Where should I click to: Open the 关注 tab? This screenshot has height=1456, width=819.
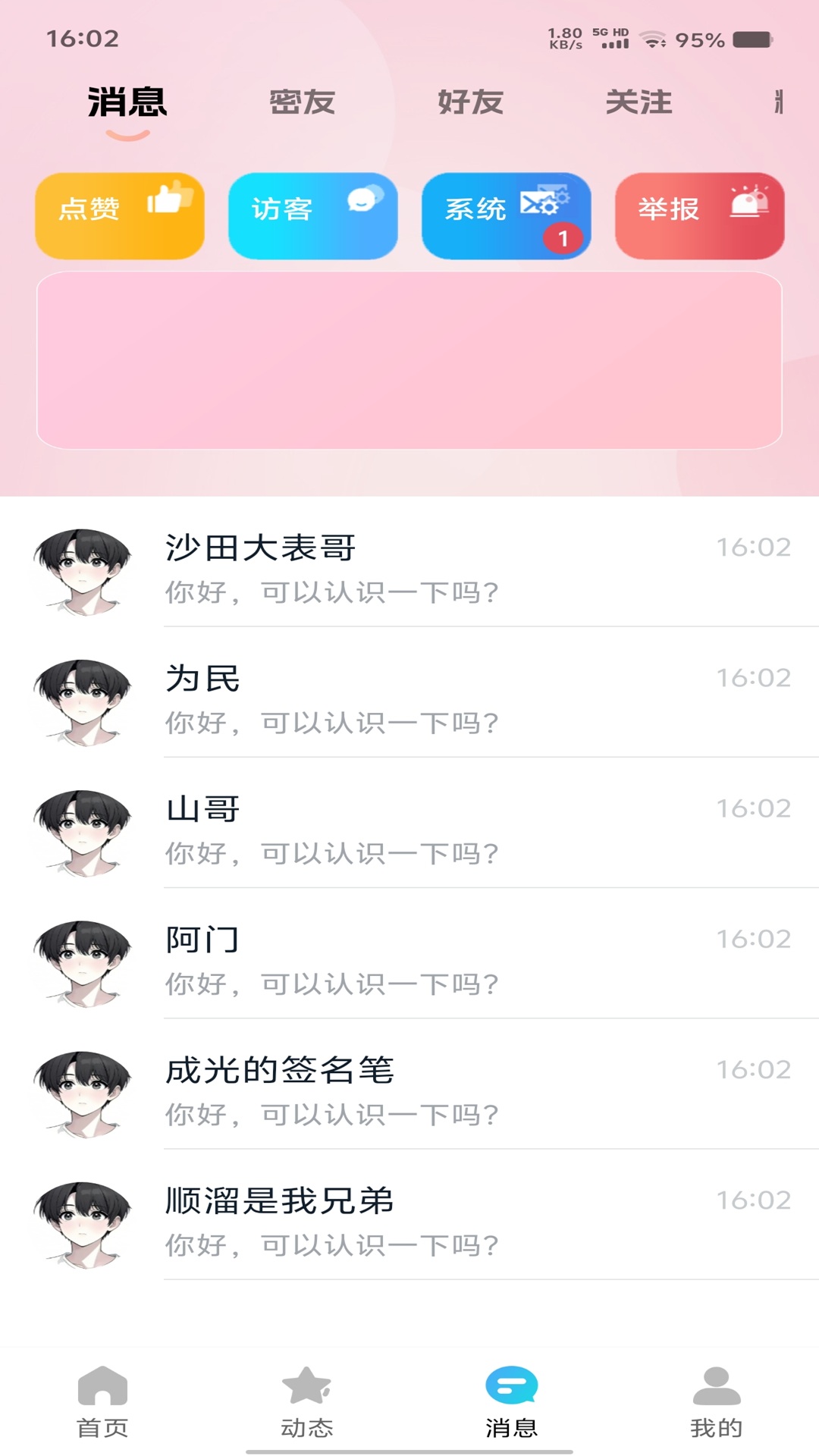(x=639, y=102)
